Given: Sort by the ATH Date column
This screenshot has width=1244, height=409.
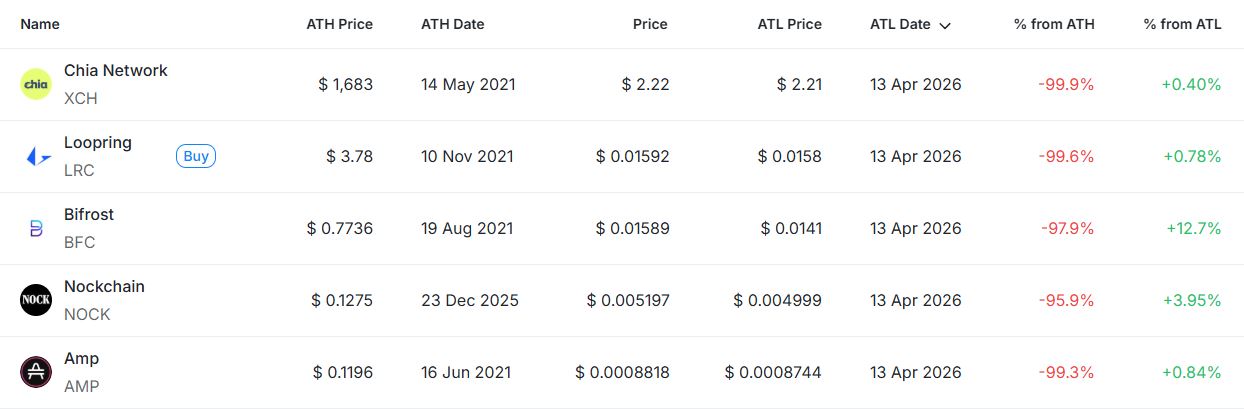Looking at the screenshot, I should (x=452, y=24).
